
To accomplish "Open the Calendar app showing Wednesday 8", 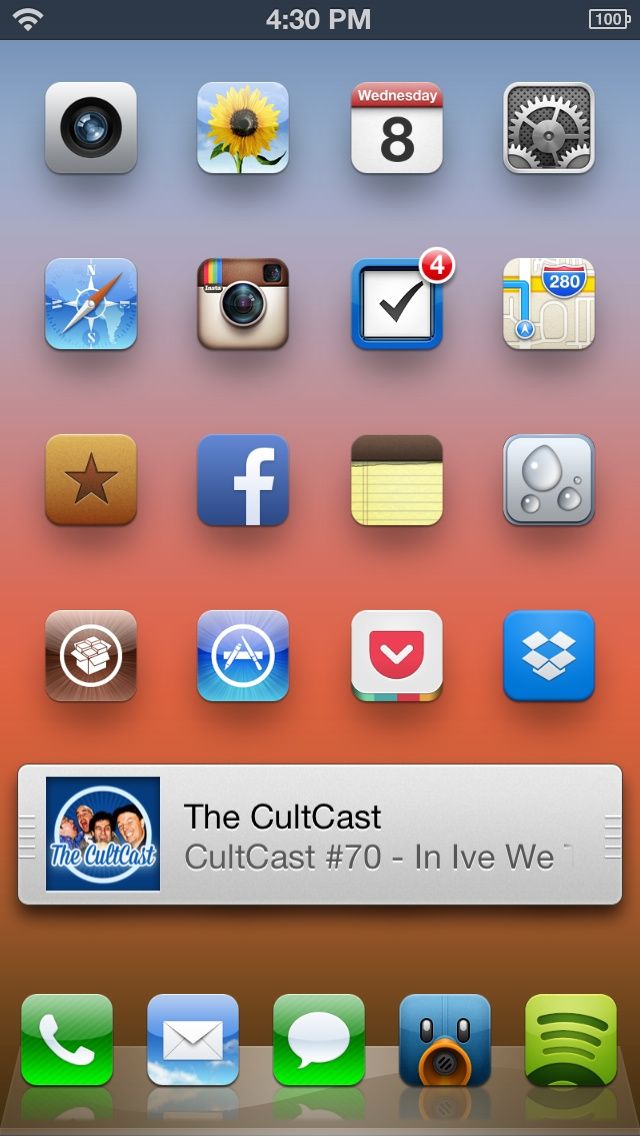I will pos(397,128).
